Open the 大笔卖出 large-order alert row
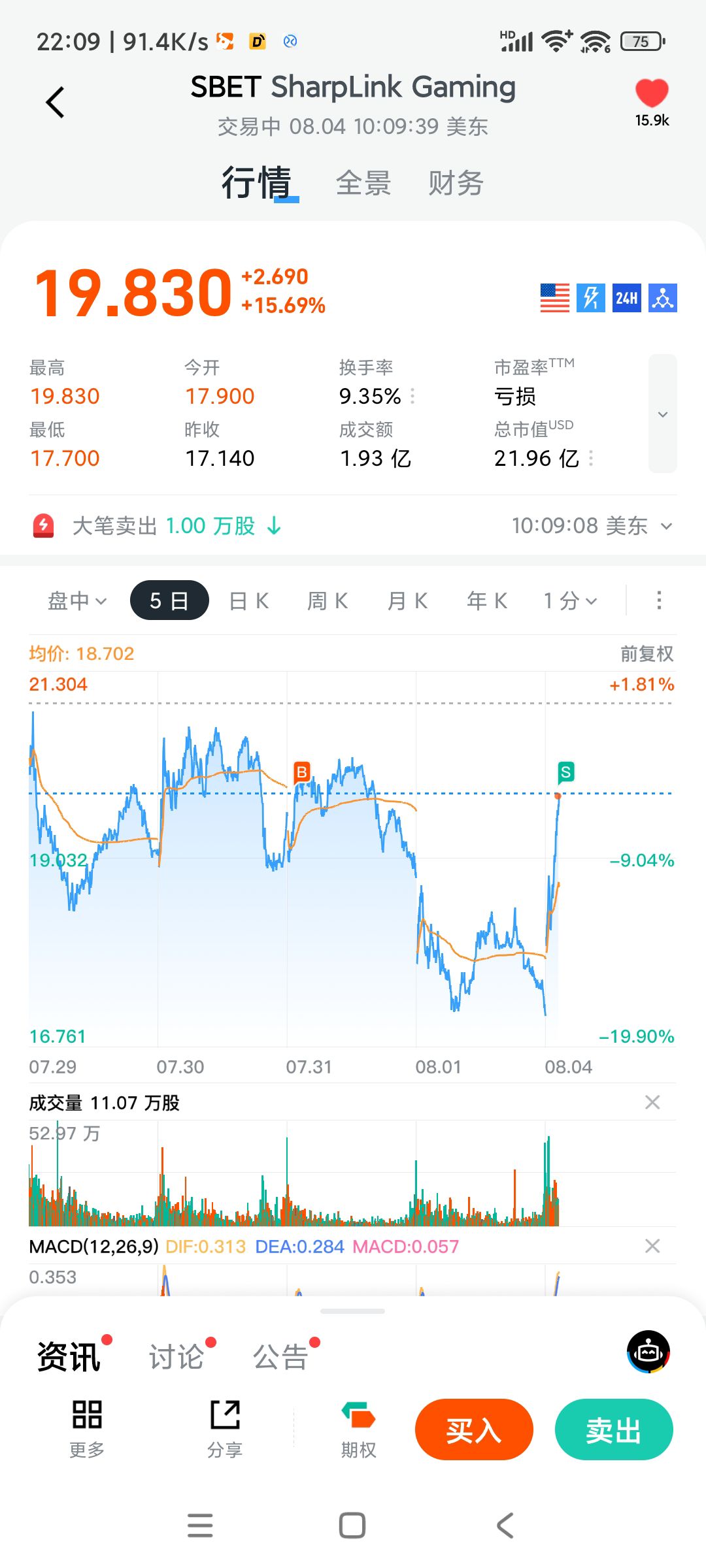 353,525
